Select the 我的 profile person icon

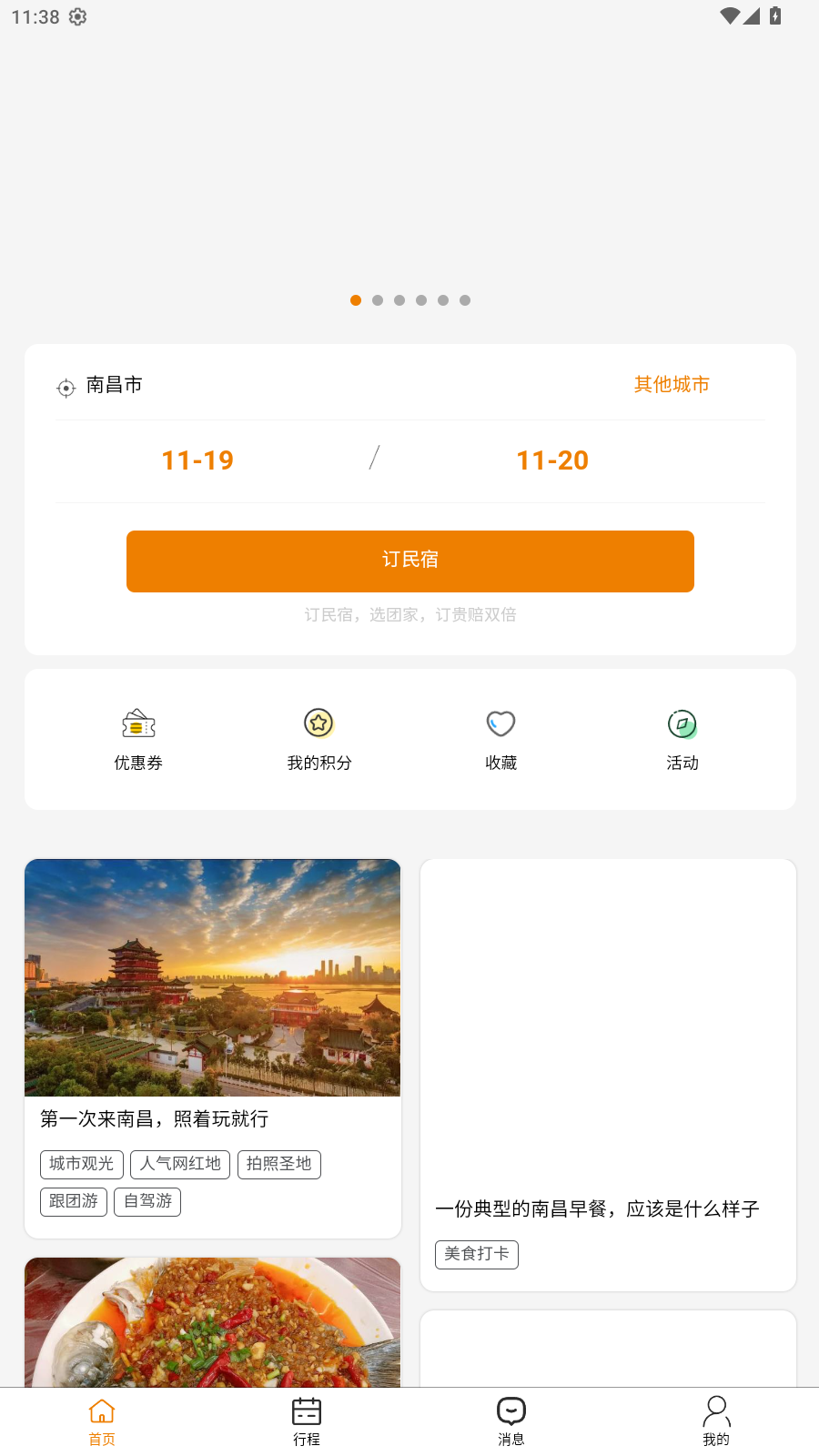tap(716, 1411)
